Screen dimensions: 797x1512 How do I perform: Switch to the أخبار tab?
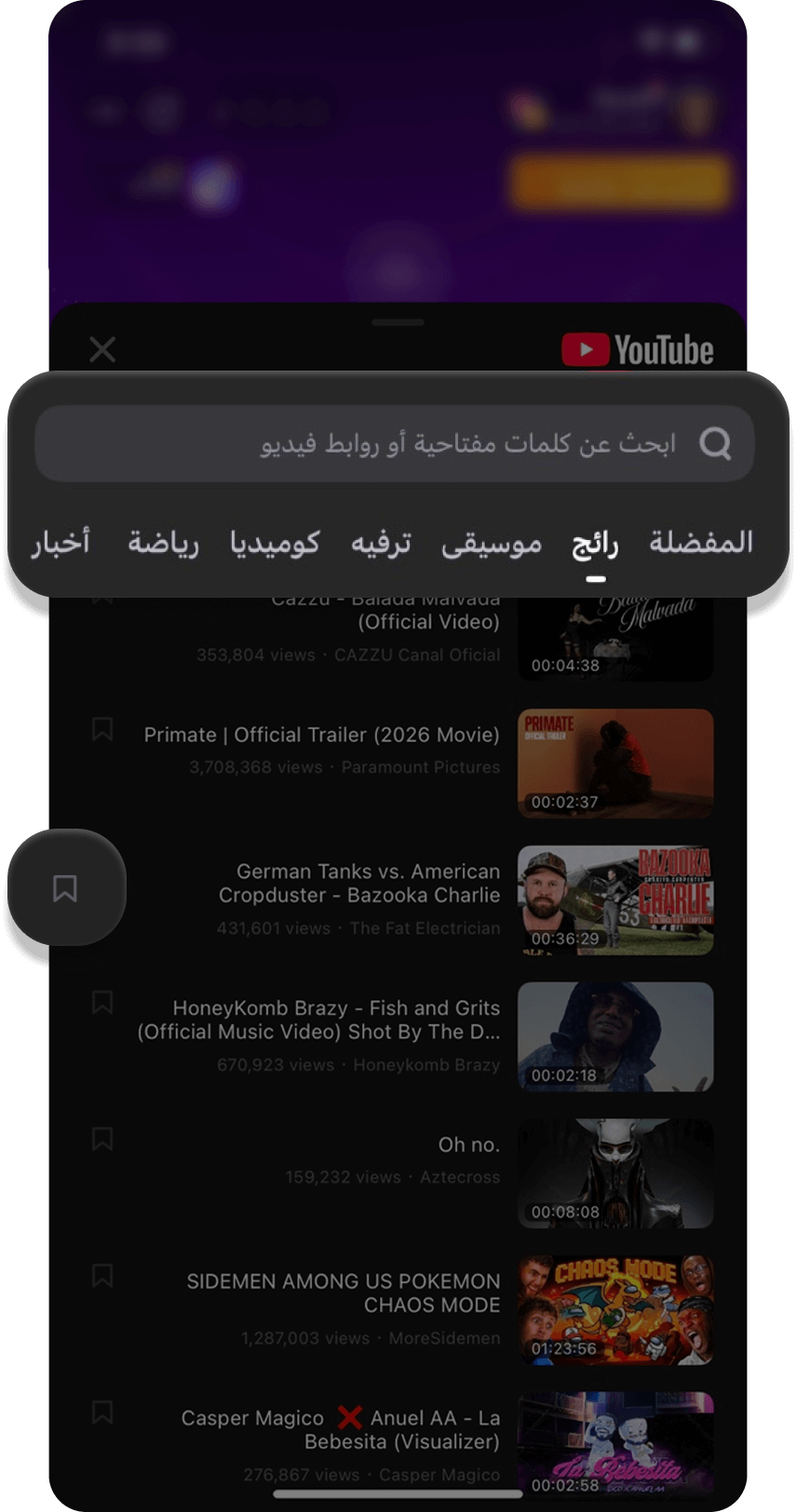61,542
